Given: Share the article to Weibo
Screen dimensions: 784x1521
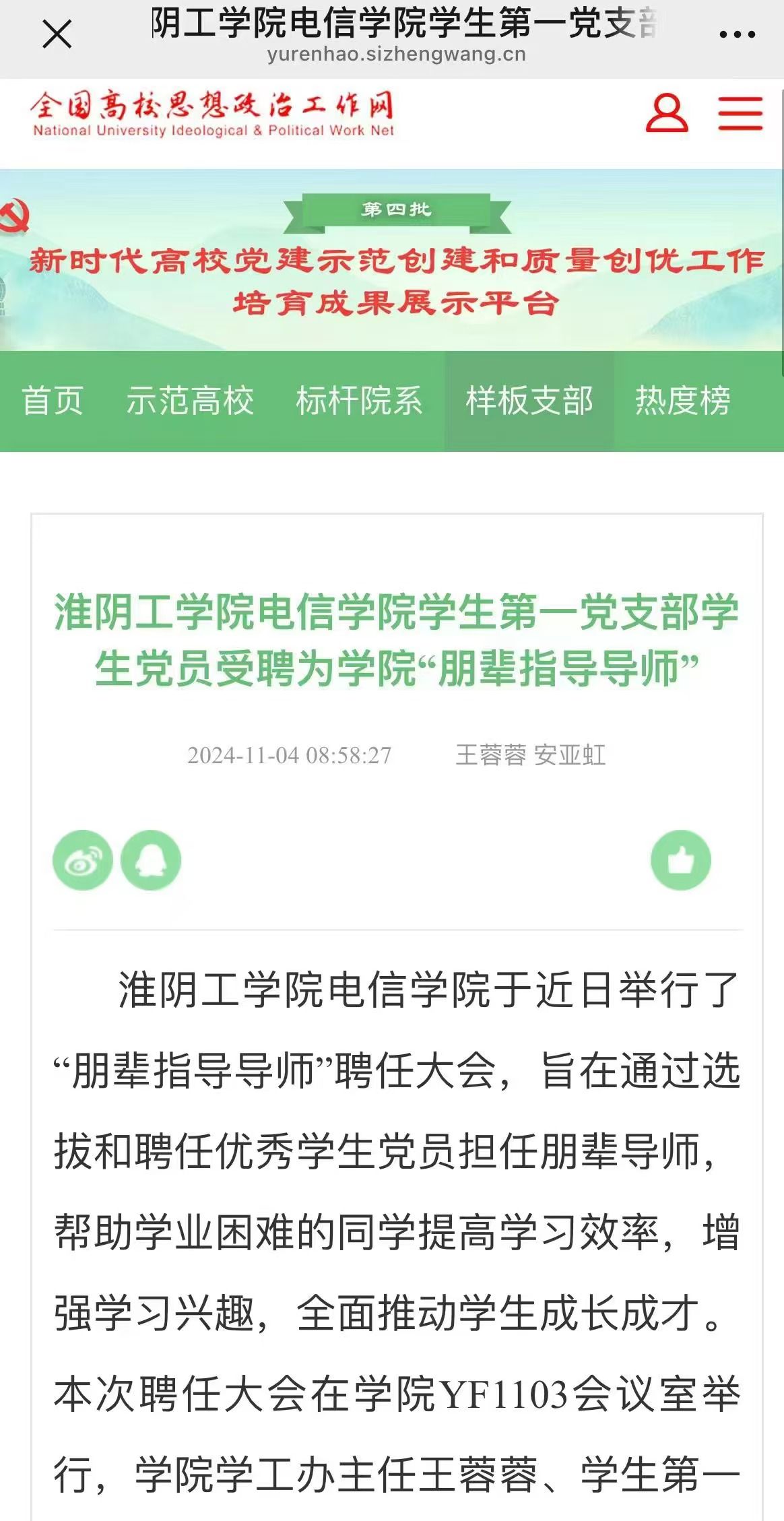Looking at the screenshot, I should (x=83, y=860).
